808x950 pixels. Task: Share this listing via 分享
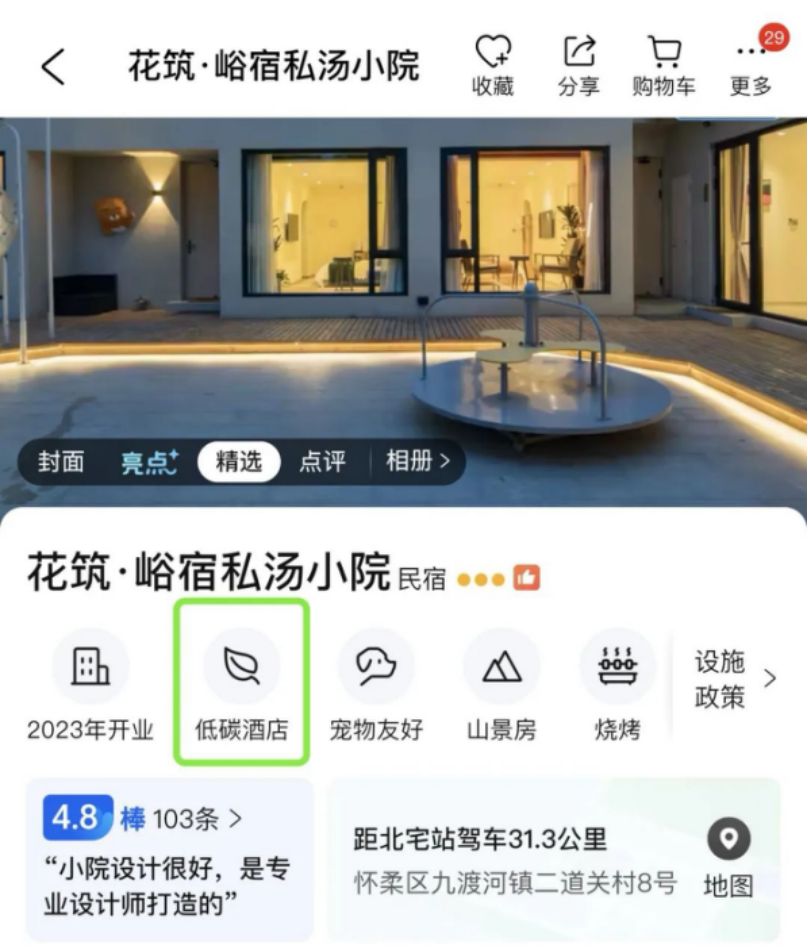578,66
